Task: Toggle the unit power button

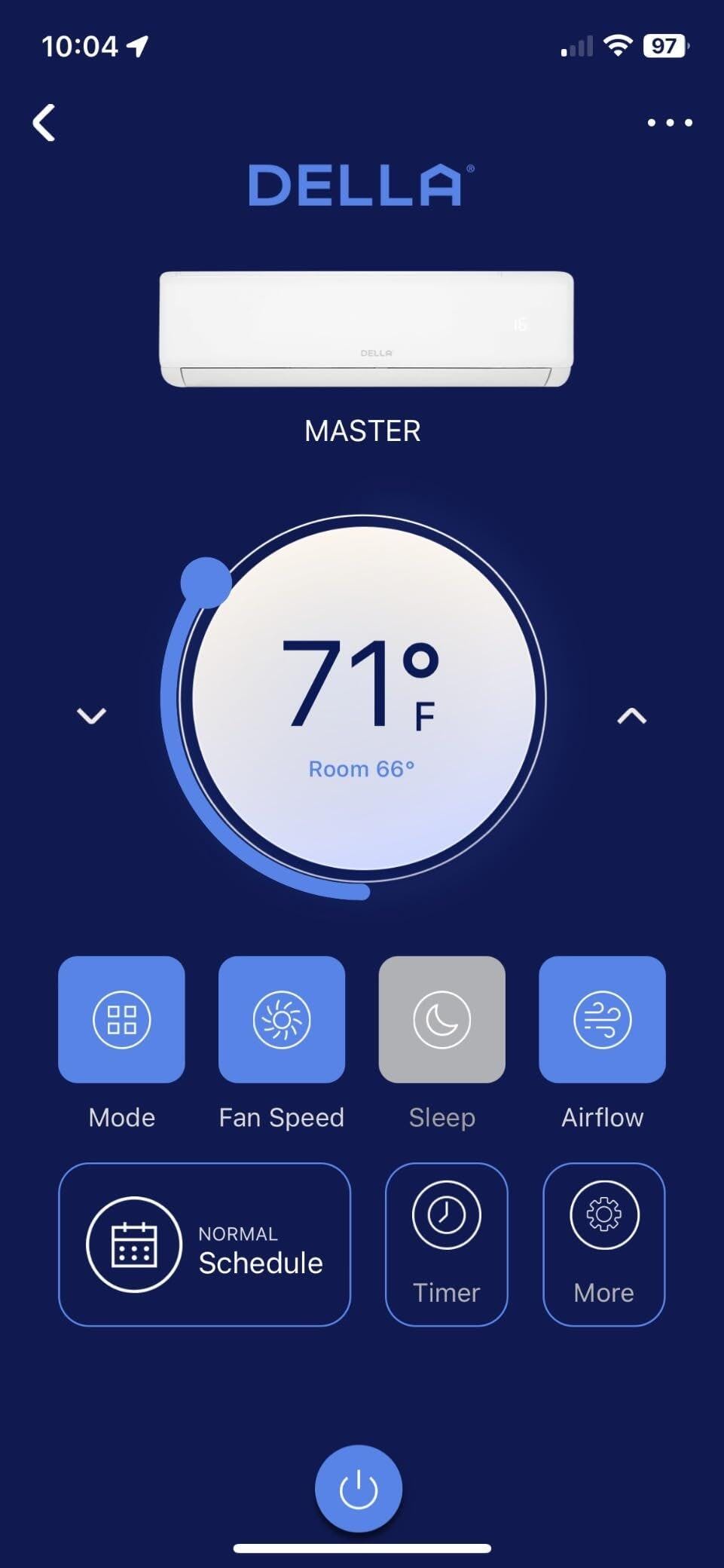Action: [x=359, y=1489]
